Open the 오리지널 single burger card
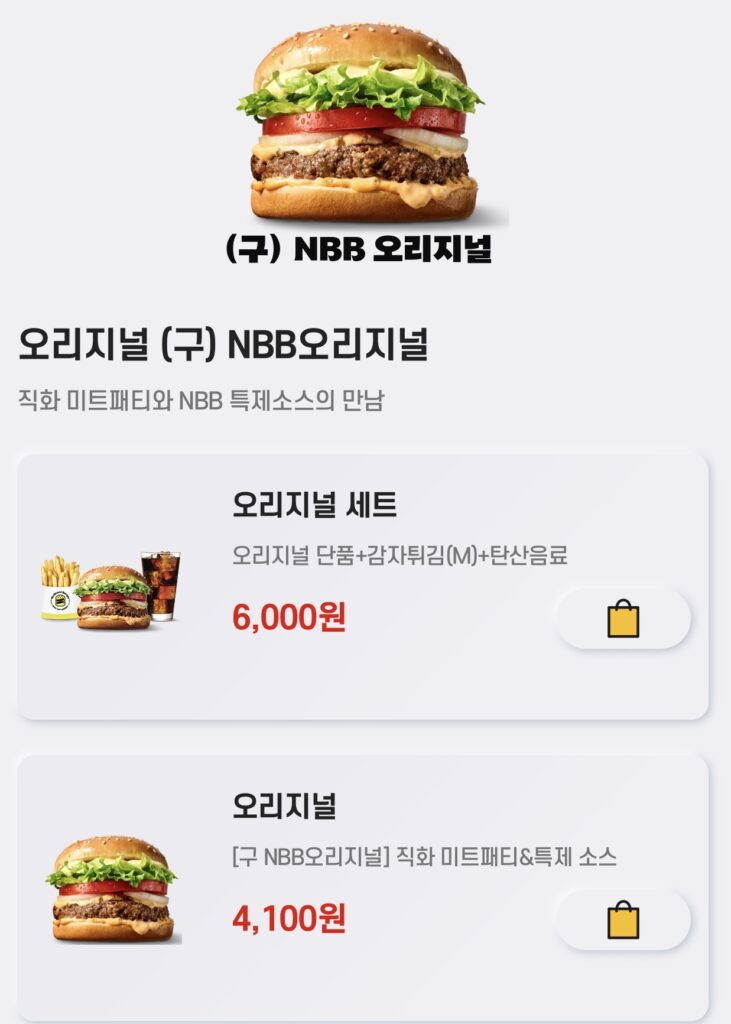The image size is (731, 1024). [x=284, y=805]
